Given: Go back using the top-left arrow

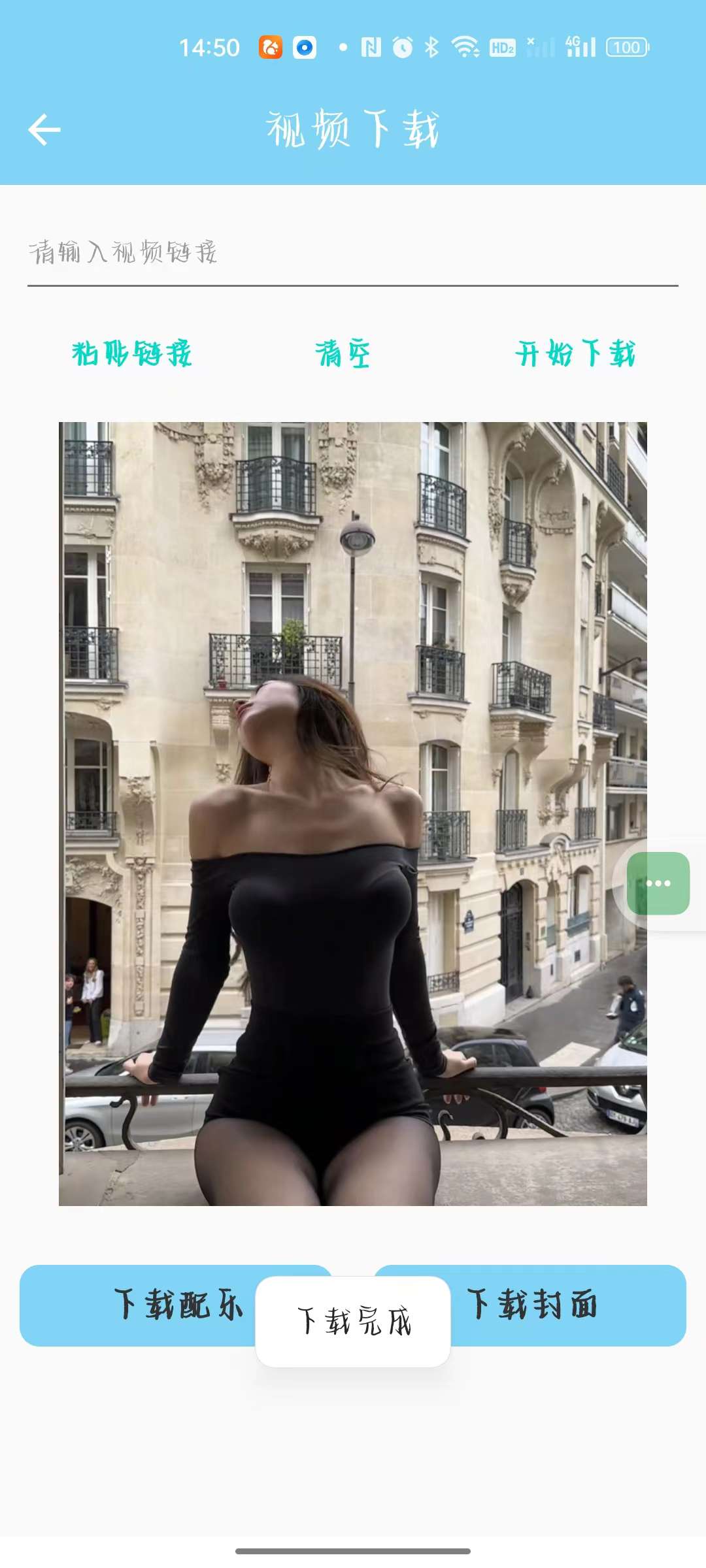Looking at the screenshot, I should click(44, 129).
